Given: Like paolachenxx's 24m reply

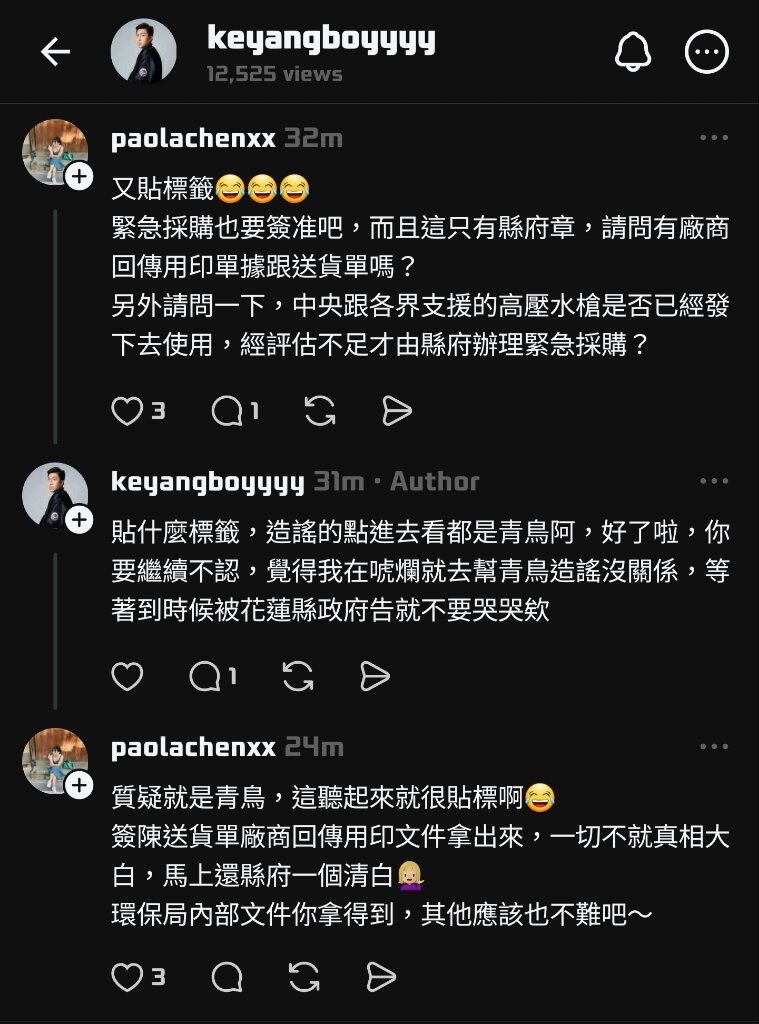Looking at the screenshot, I should coord(127,977).
